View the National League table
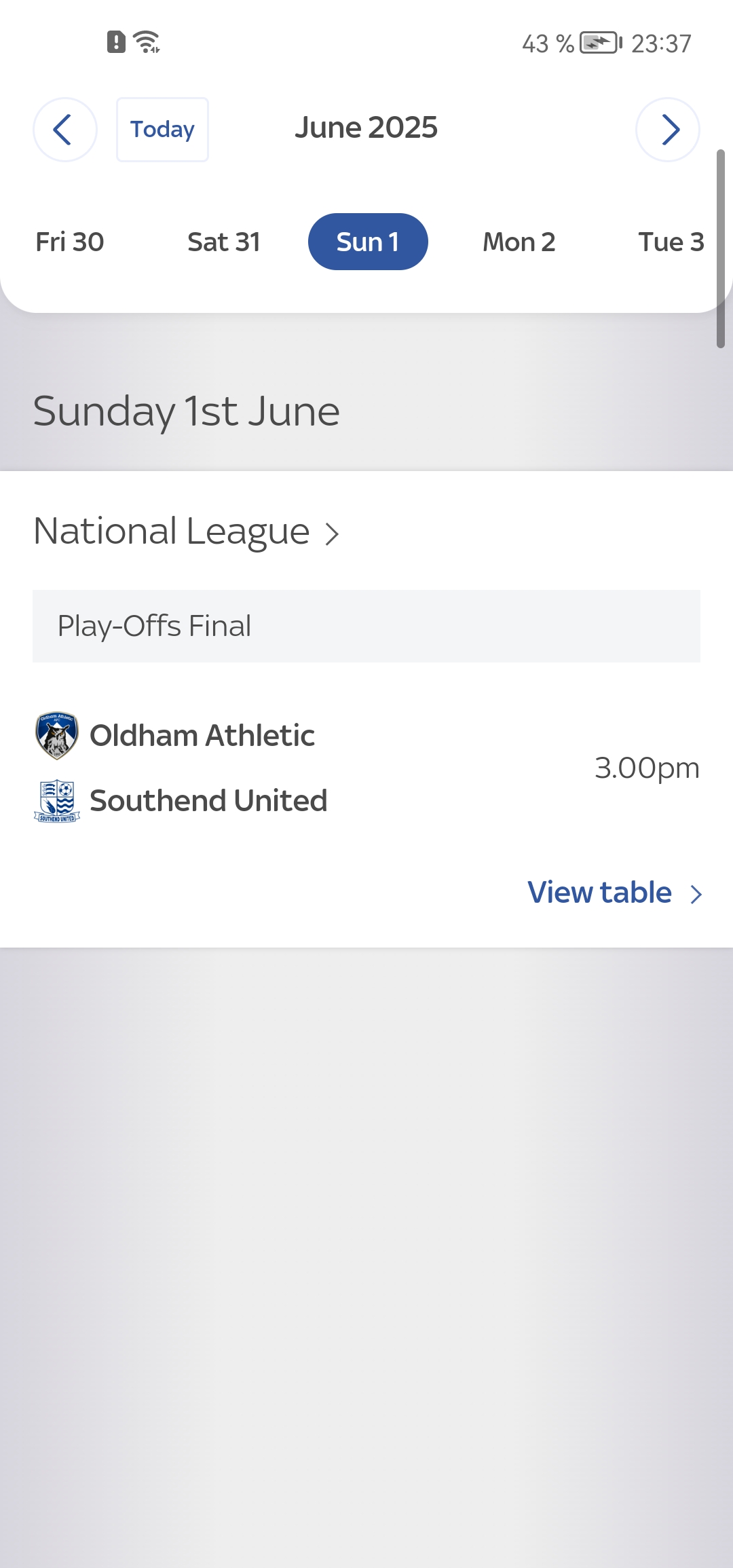Image resolution: width=733 pixels, height=1568 pixels. [614, 893]
